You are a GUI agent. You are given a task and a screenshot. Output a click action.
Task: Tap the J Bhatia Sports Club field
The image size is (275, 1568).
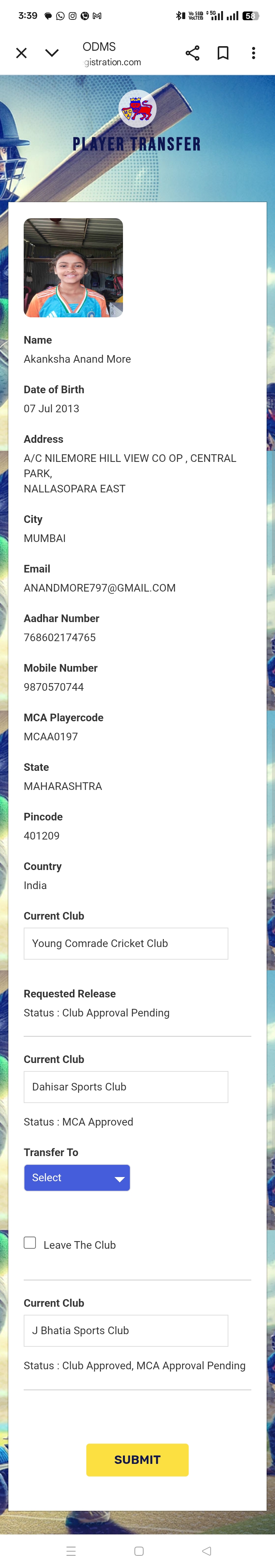pyautogui.click(x=126, y=1331)
